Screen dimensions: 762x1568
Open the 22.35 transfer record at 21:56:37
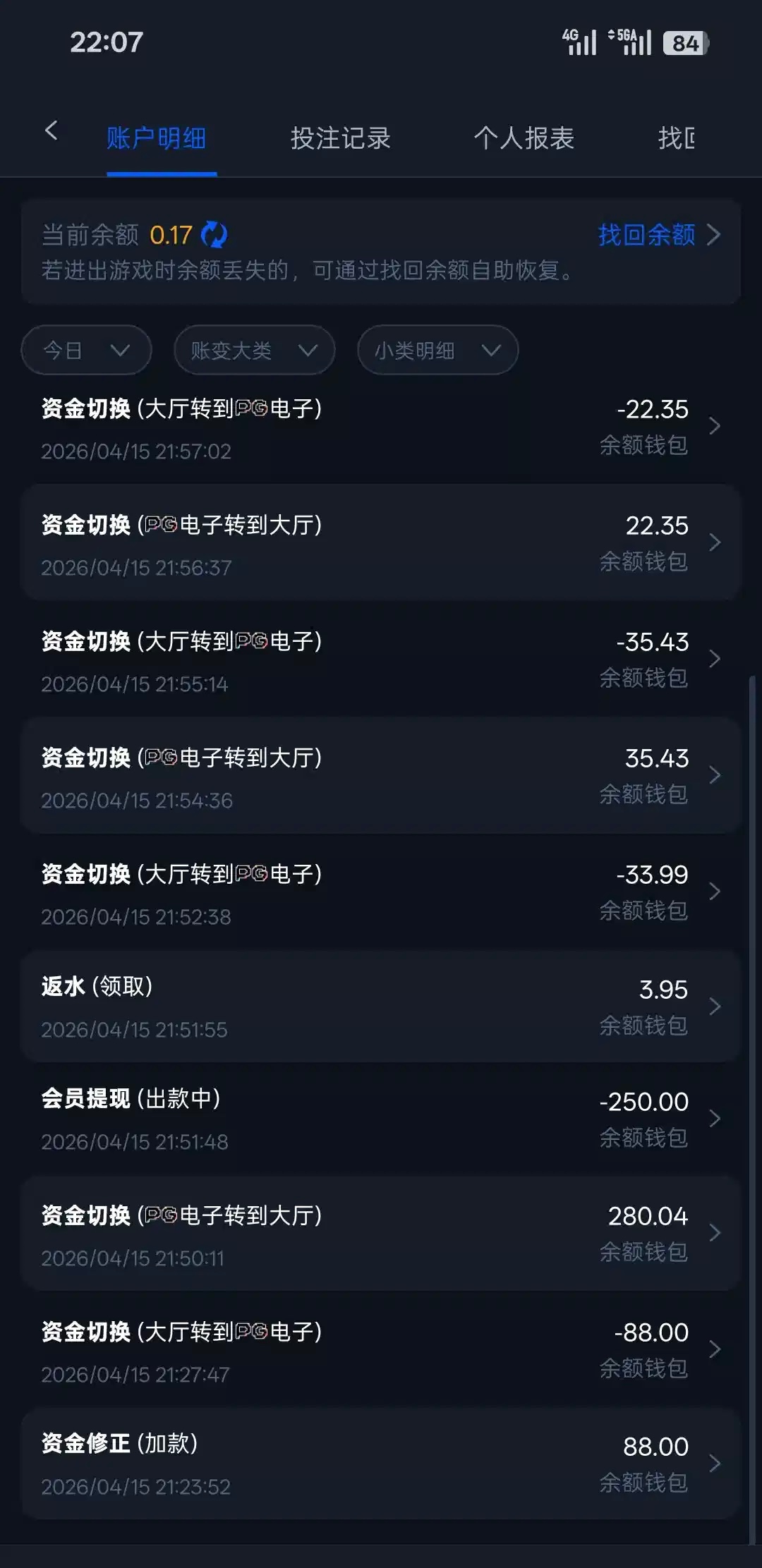tap(381, 543)
